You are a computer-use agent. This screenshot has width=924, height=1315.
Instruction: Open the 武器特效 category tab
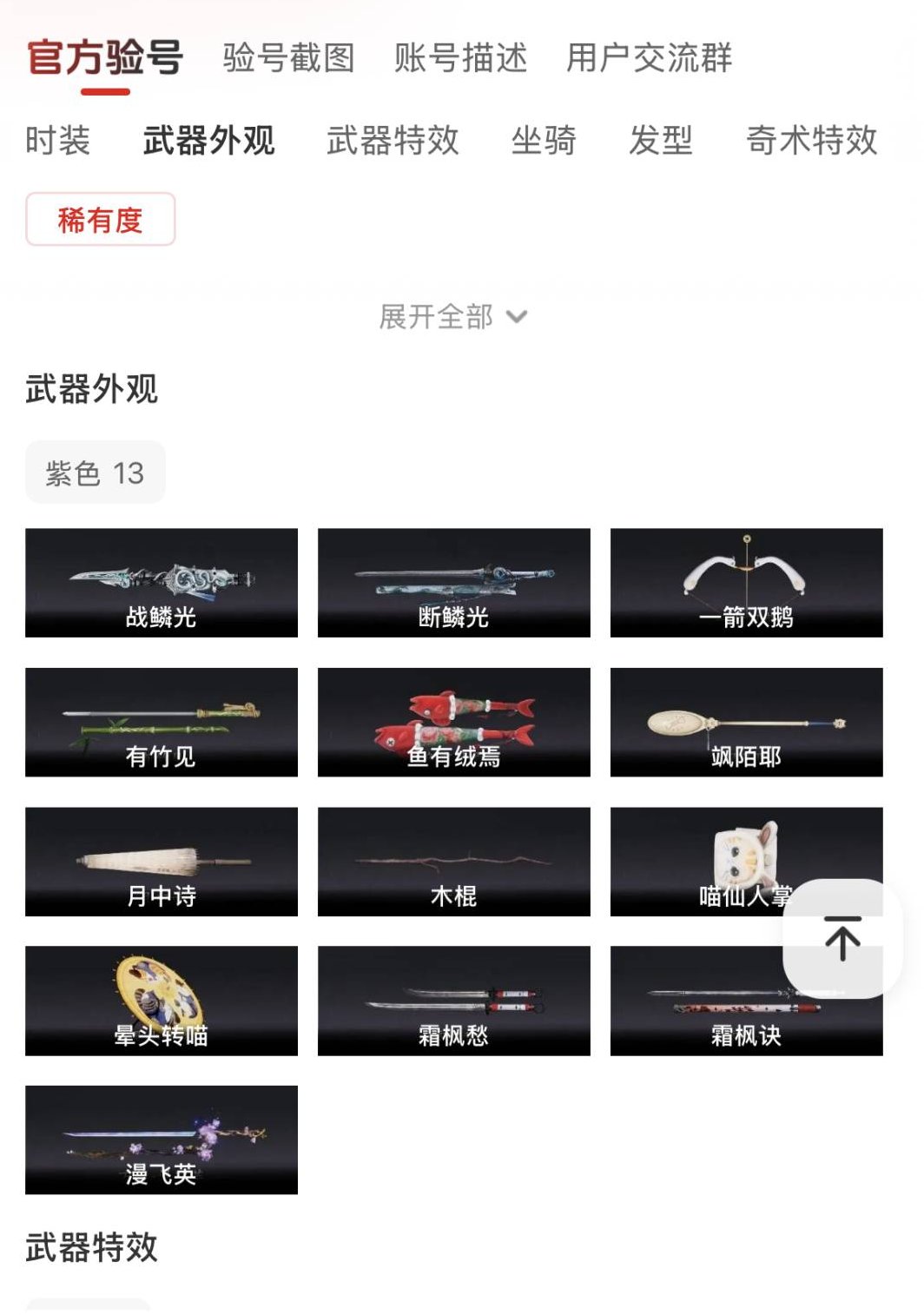tap(393, 142)
